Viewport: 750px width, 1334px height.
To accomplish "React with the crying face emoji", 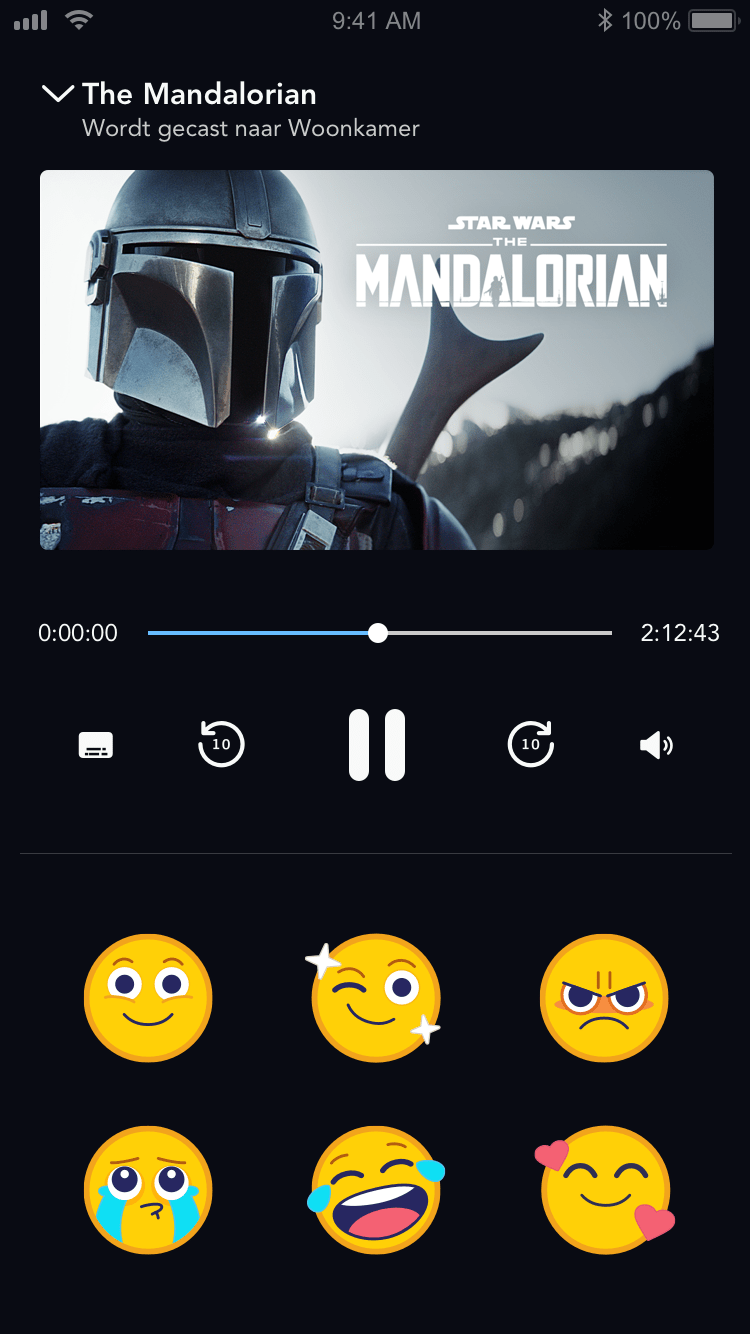I will pyautogui.click(x=148, y=1190).
